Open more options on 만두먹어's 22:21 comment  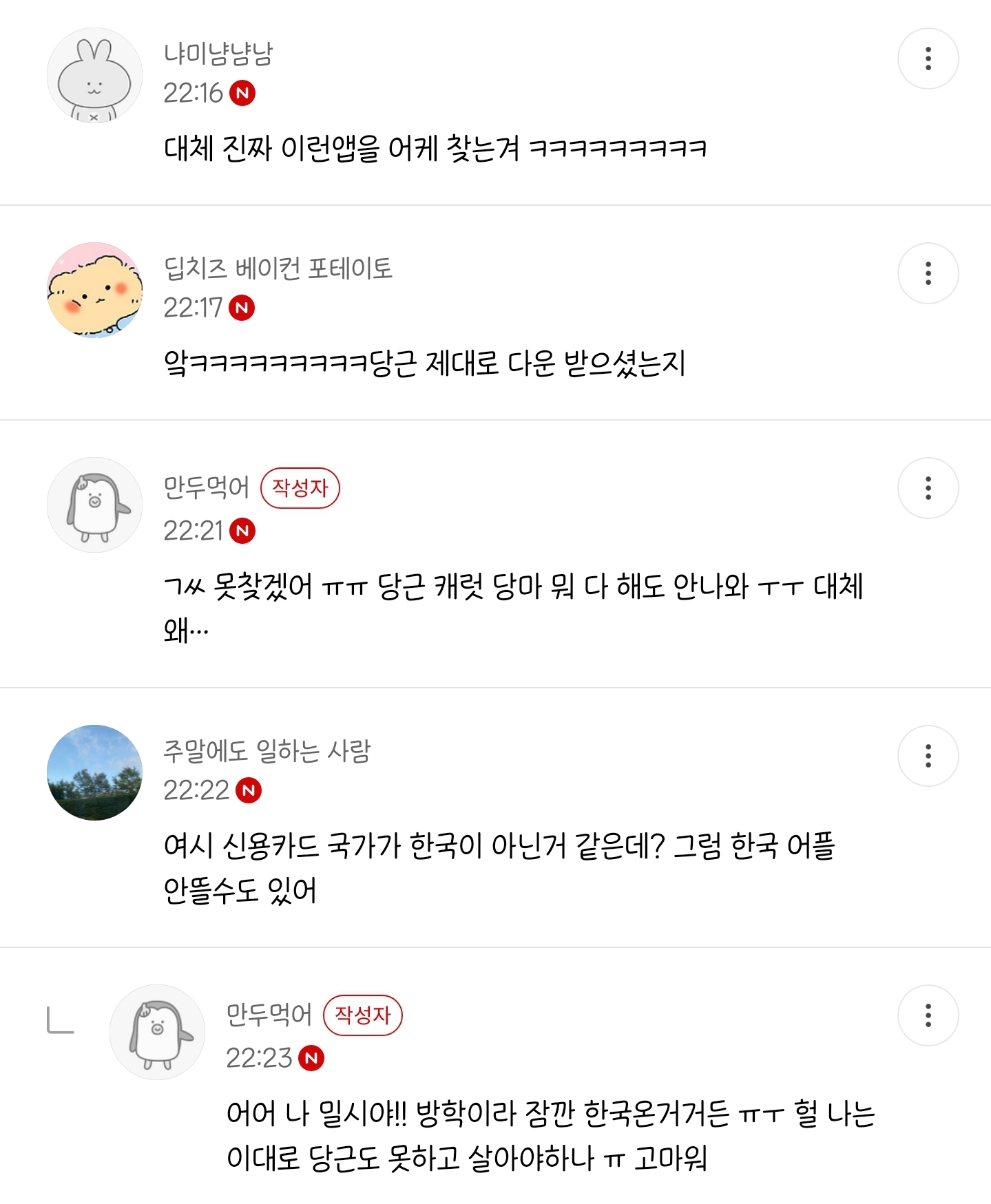click(928, 488)
